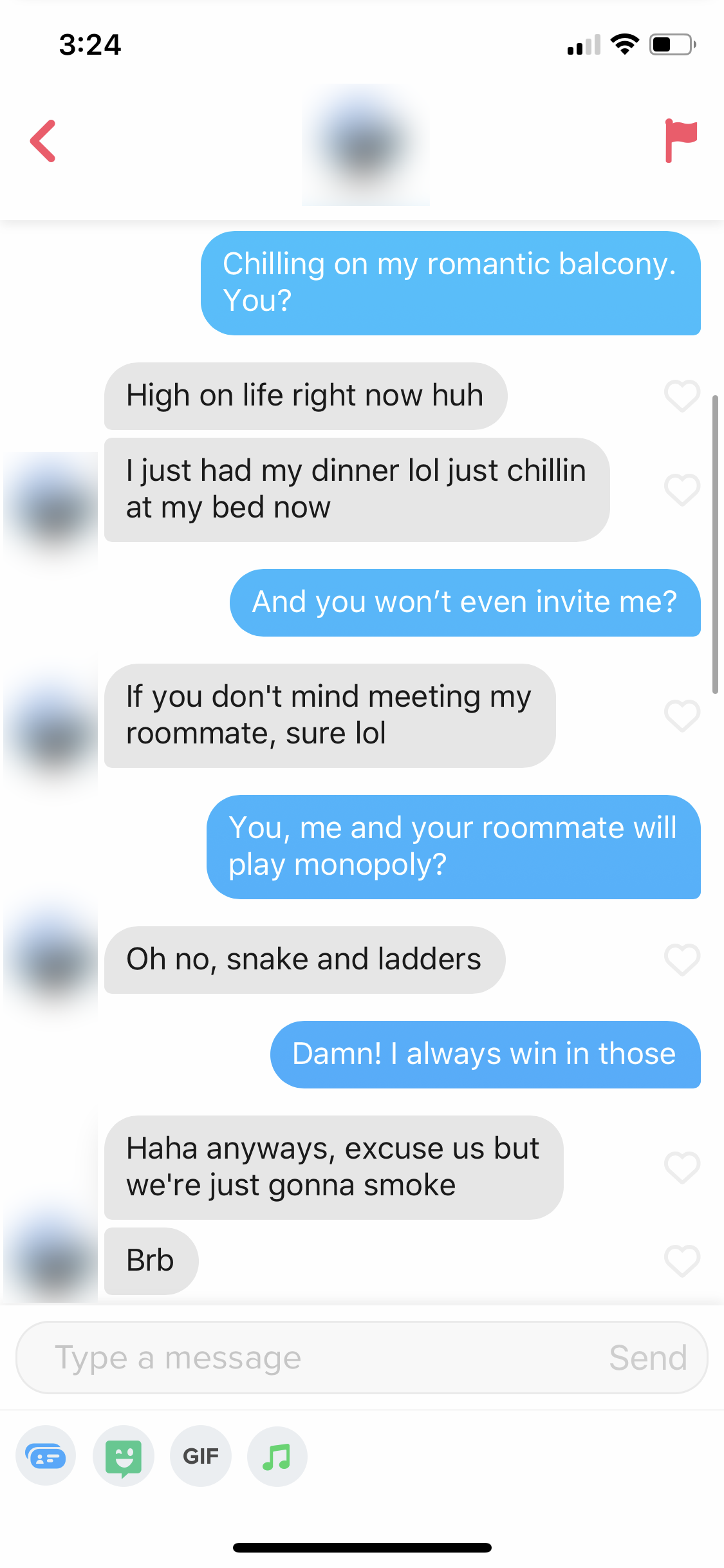This screenshot has height=1568, width=724.
Task: Go back to the matches list
Action: 43,141
